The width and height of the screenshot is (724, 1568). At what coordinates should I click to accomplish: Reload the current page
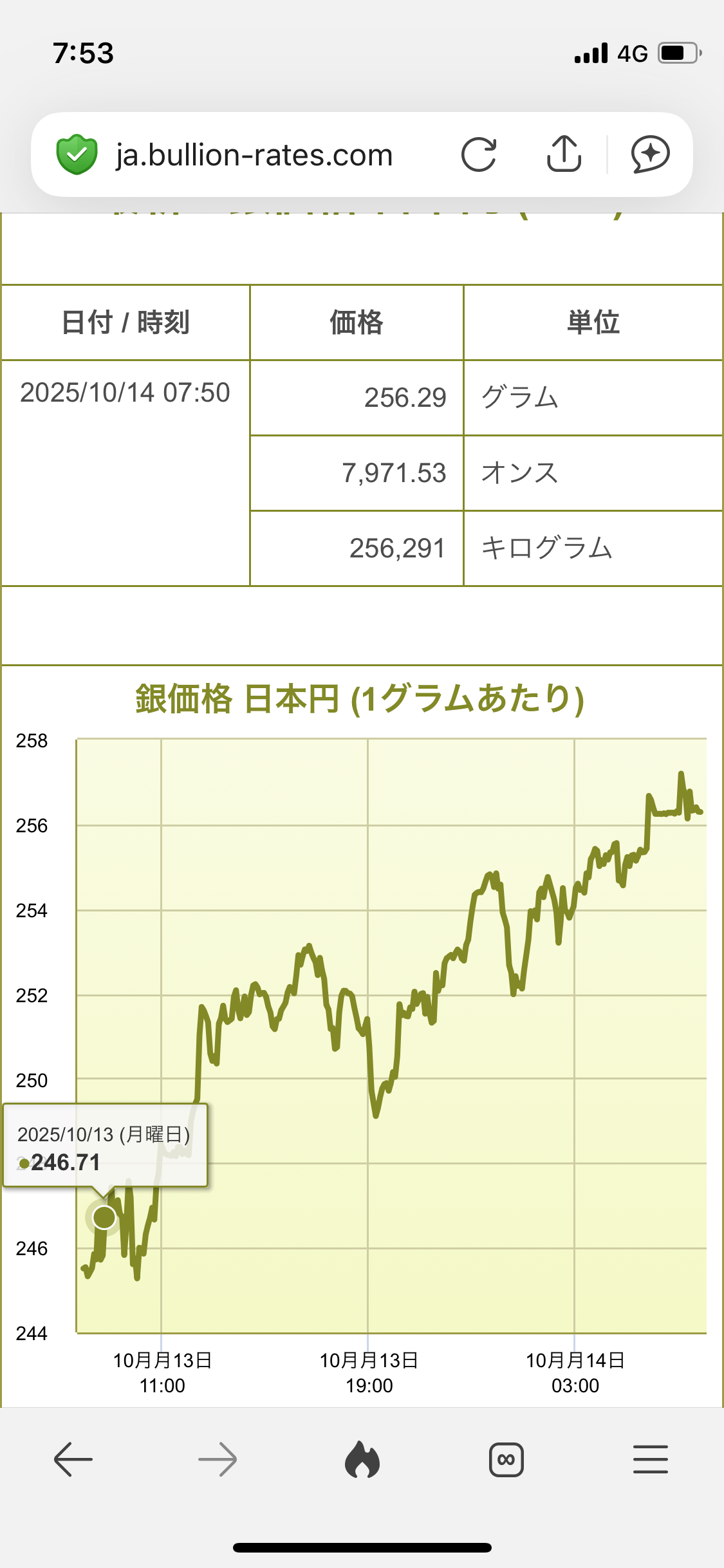479,154
